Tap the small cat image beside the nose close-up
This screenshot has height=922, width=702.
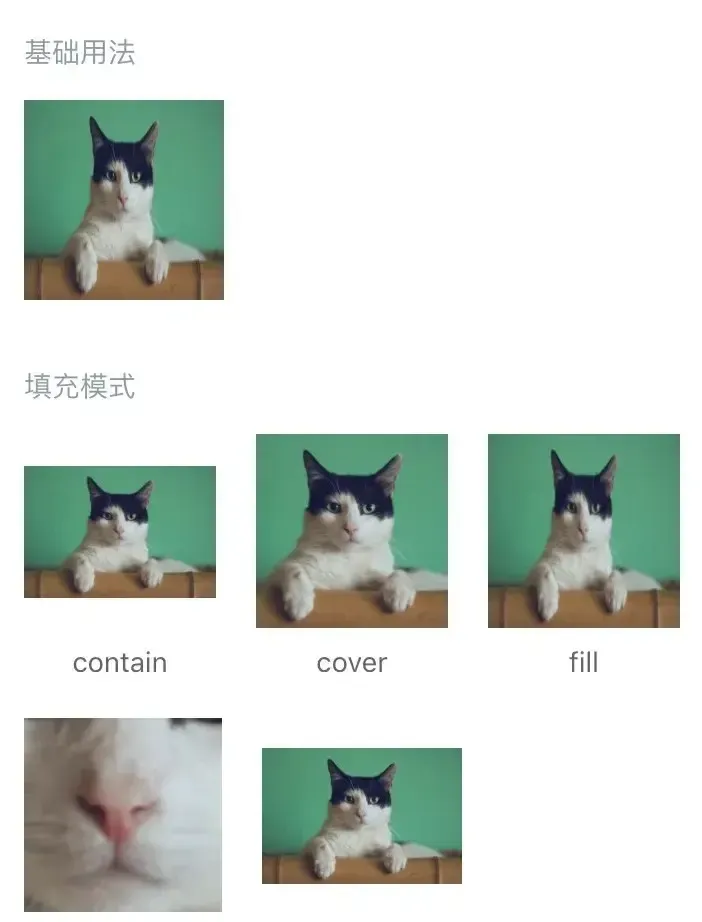click(x=362, y=816)
